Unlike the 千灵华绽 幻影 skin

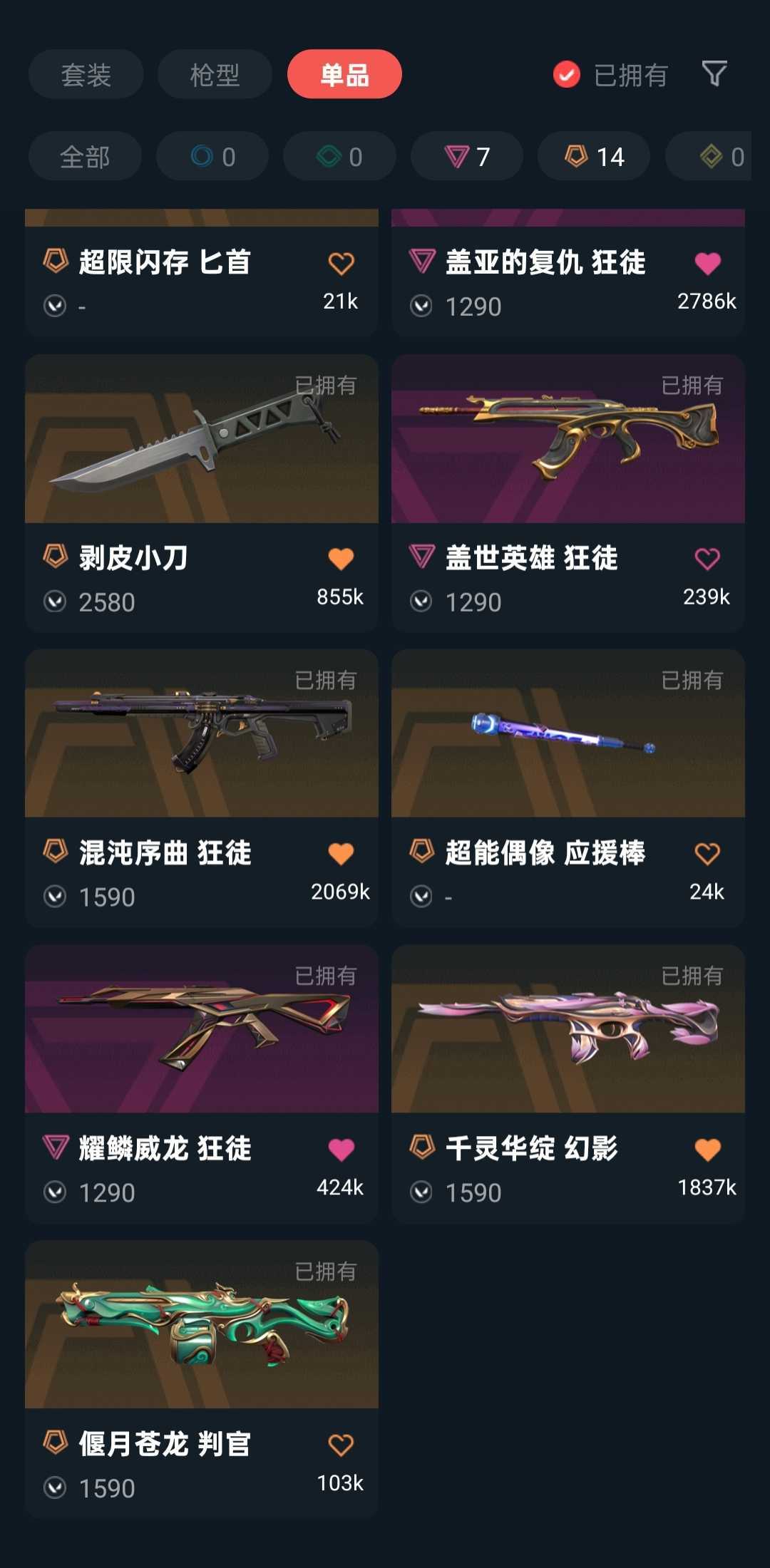tap(707, 1149)
